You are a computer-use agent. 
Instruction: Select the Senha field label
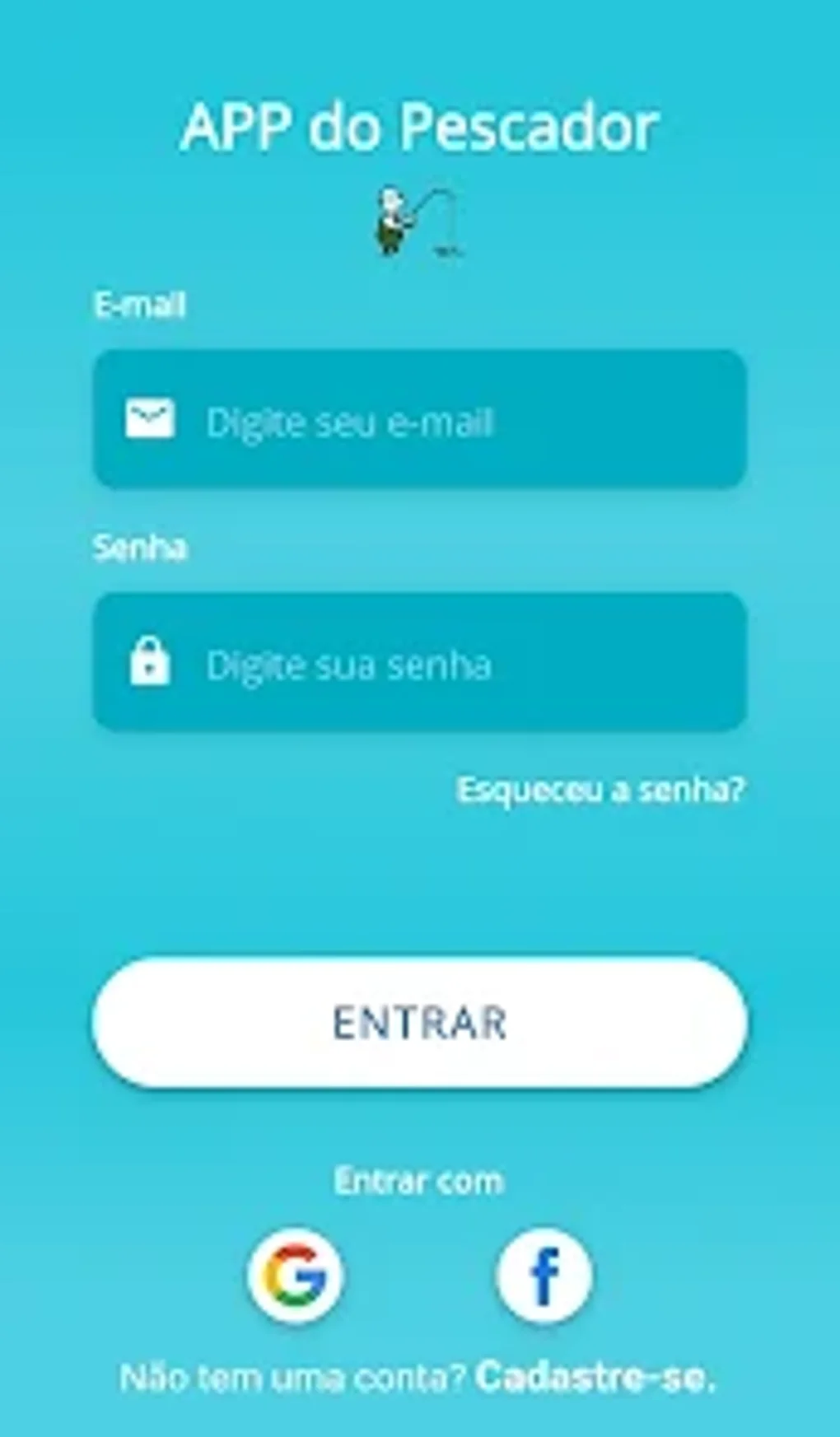[141, 546]
